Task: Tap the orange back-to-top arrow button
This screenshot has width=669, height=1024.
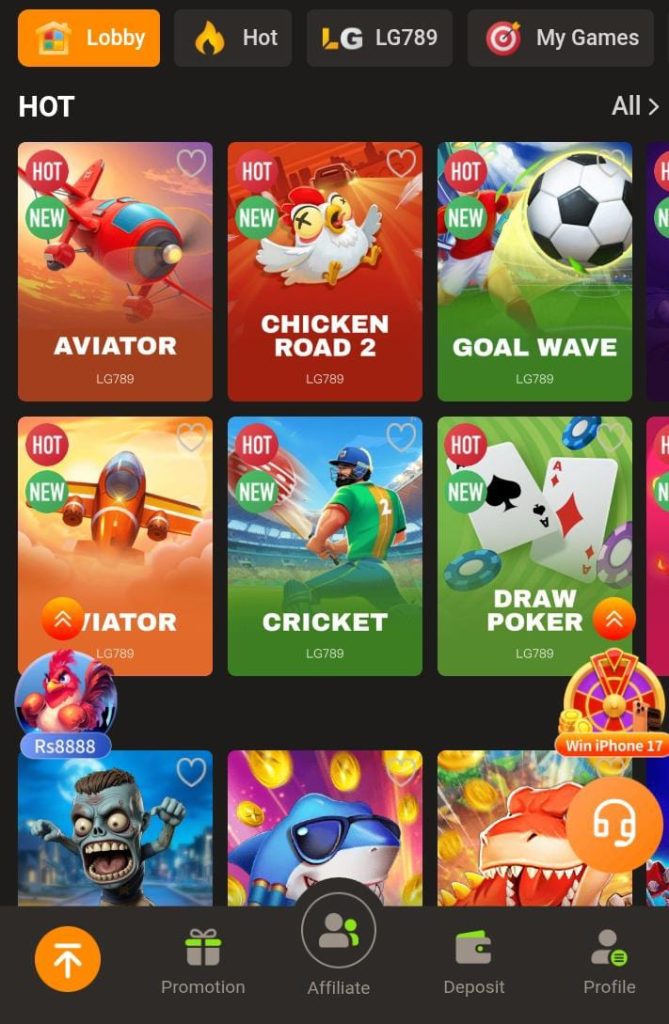Action: click(x=67, y=959)
